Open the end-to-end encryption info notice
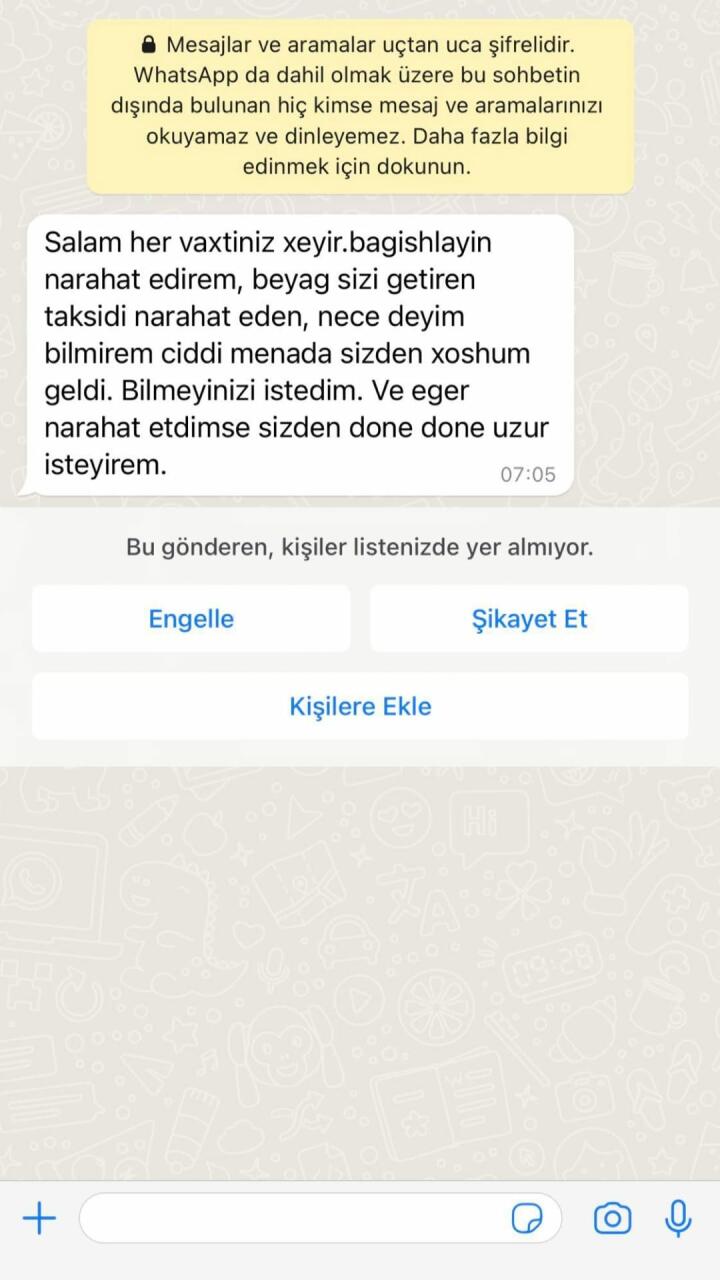 pos(360,105)
